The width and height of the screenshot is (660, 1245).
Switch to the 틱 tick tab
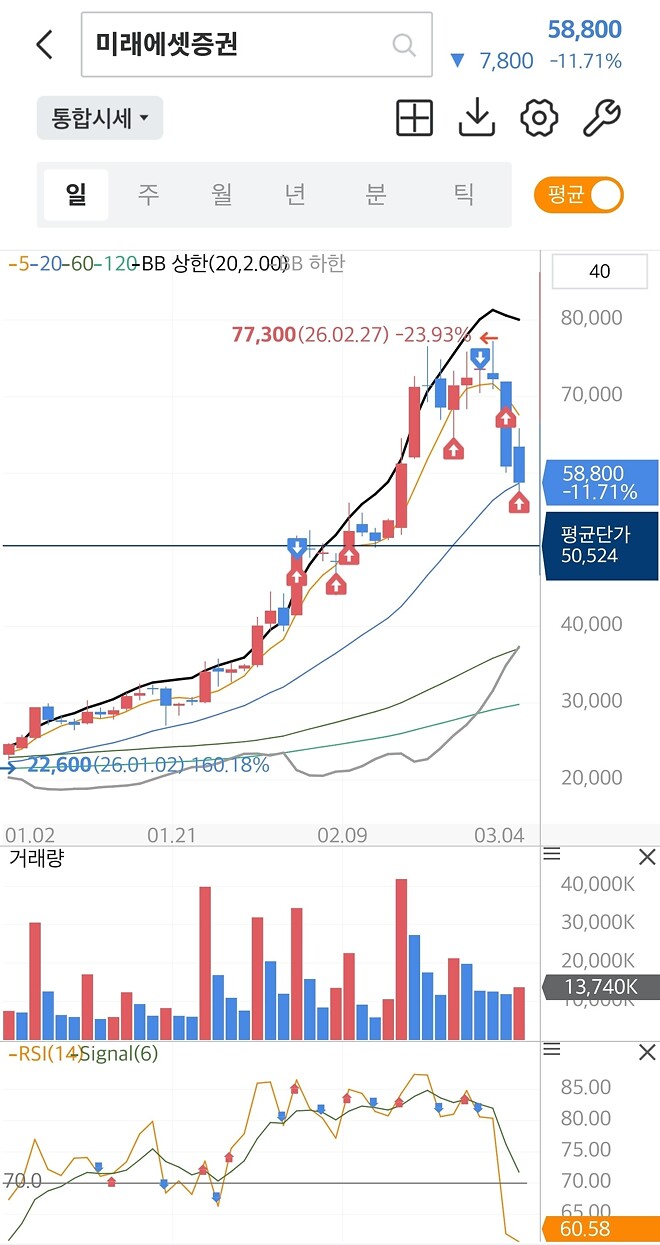coord(464,195)
